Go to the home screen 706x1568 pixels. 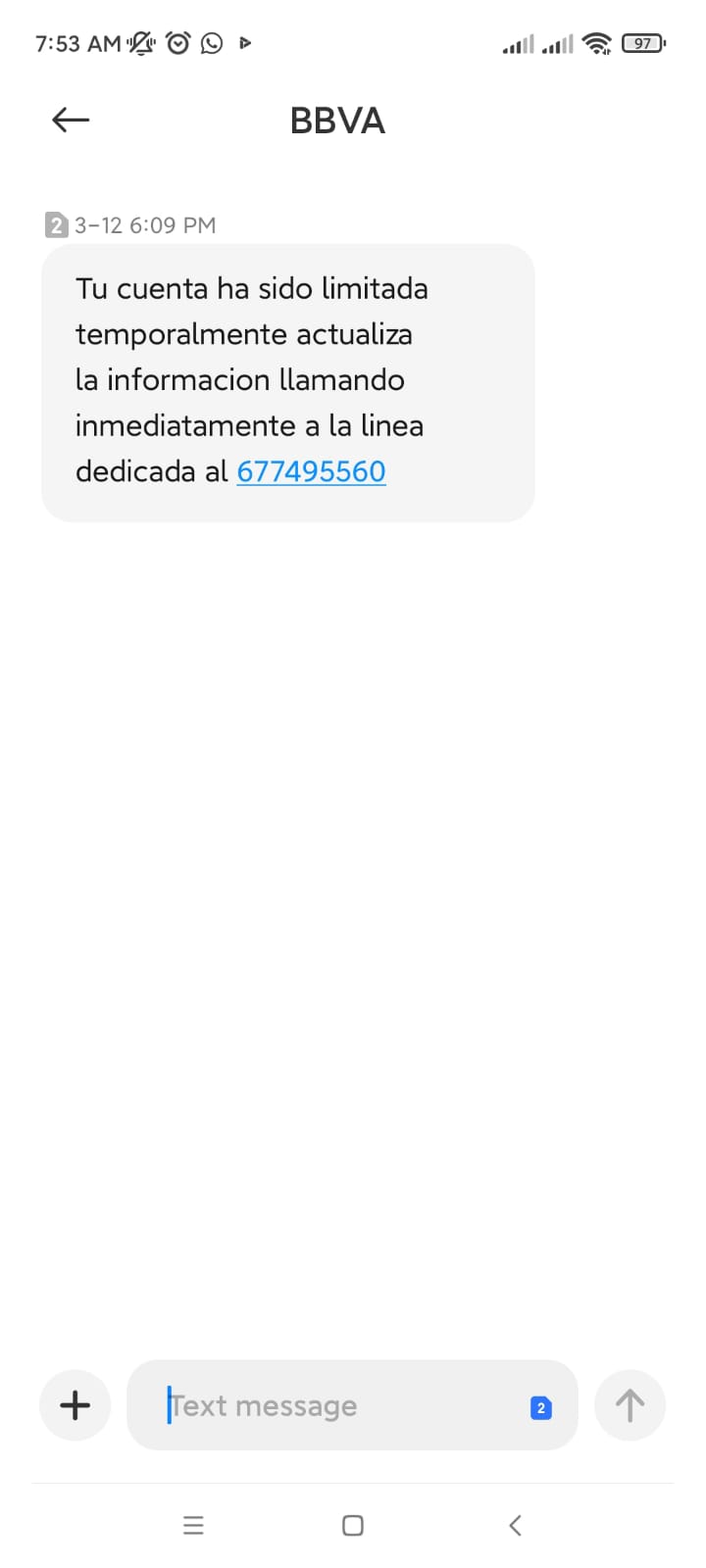pyautogui.click(x=353, y=1525)
